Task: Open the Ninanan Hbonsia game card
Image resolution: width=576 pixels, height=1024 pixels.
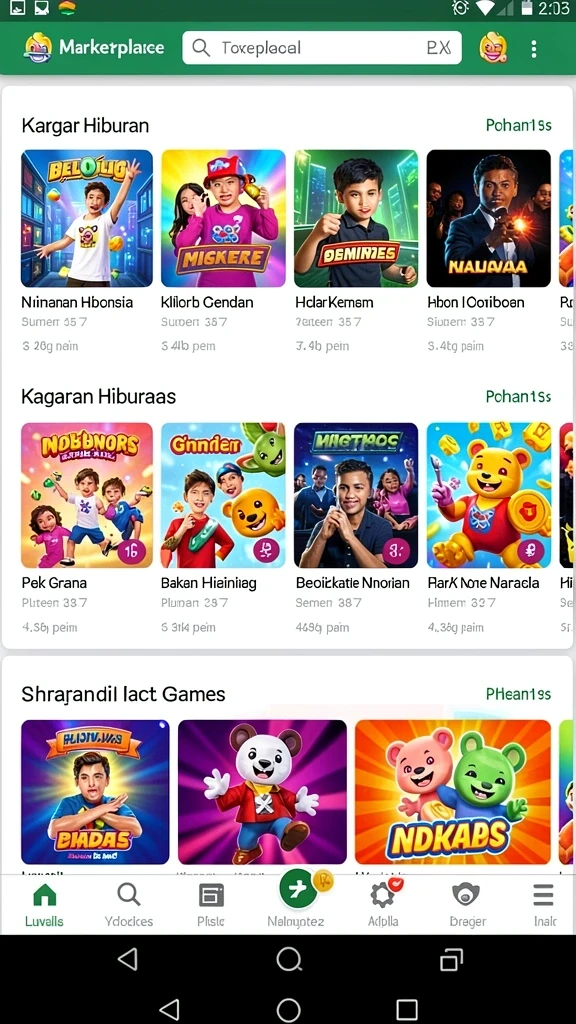Action: point(87,251)
